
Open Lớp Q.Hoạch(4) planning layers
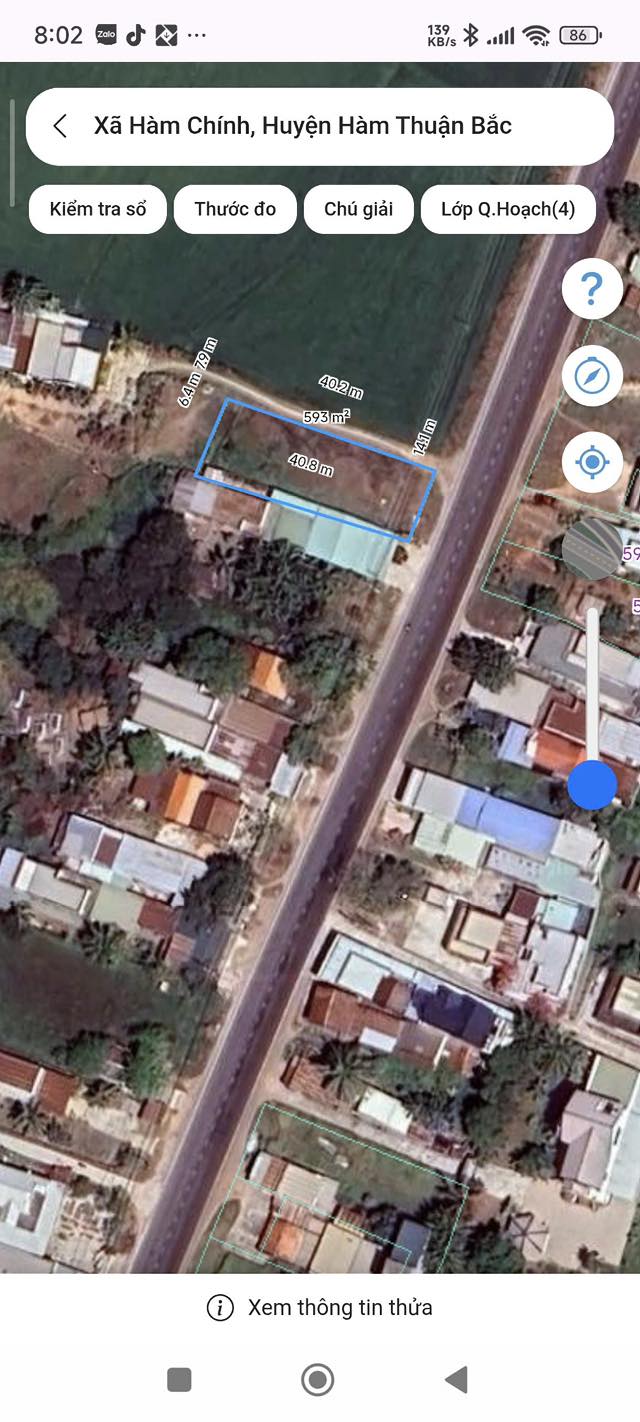coord(508,209)
